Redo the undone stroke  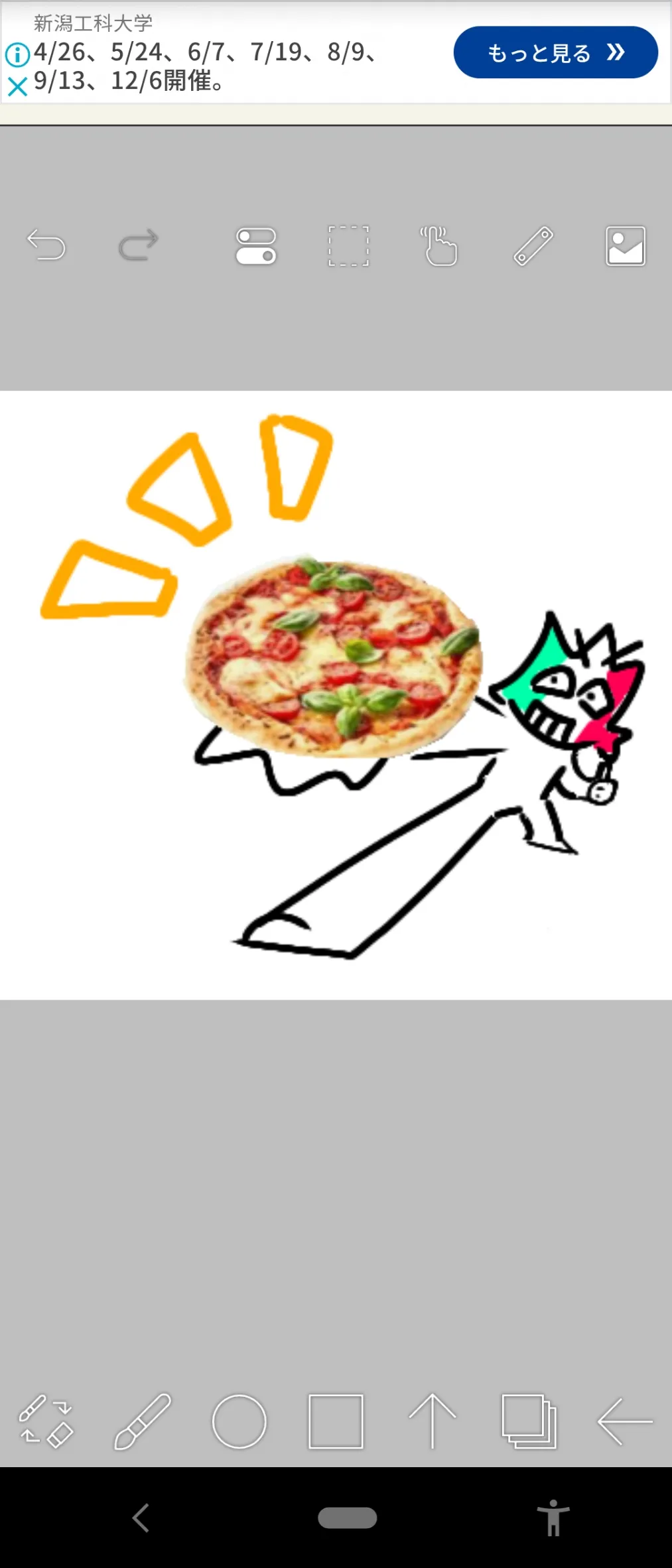click(x=138, y=245)
